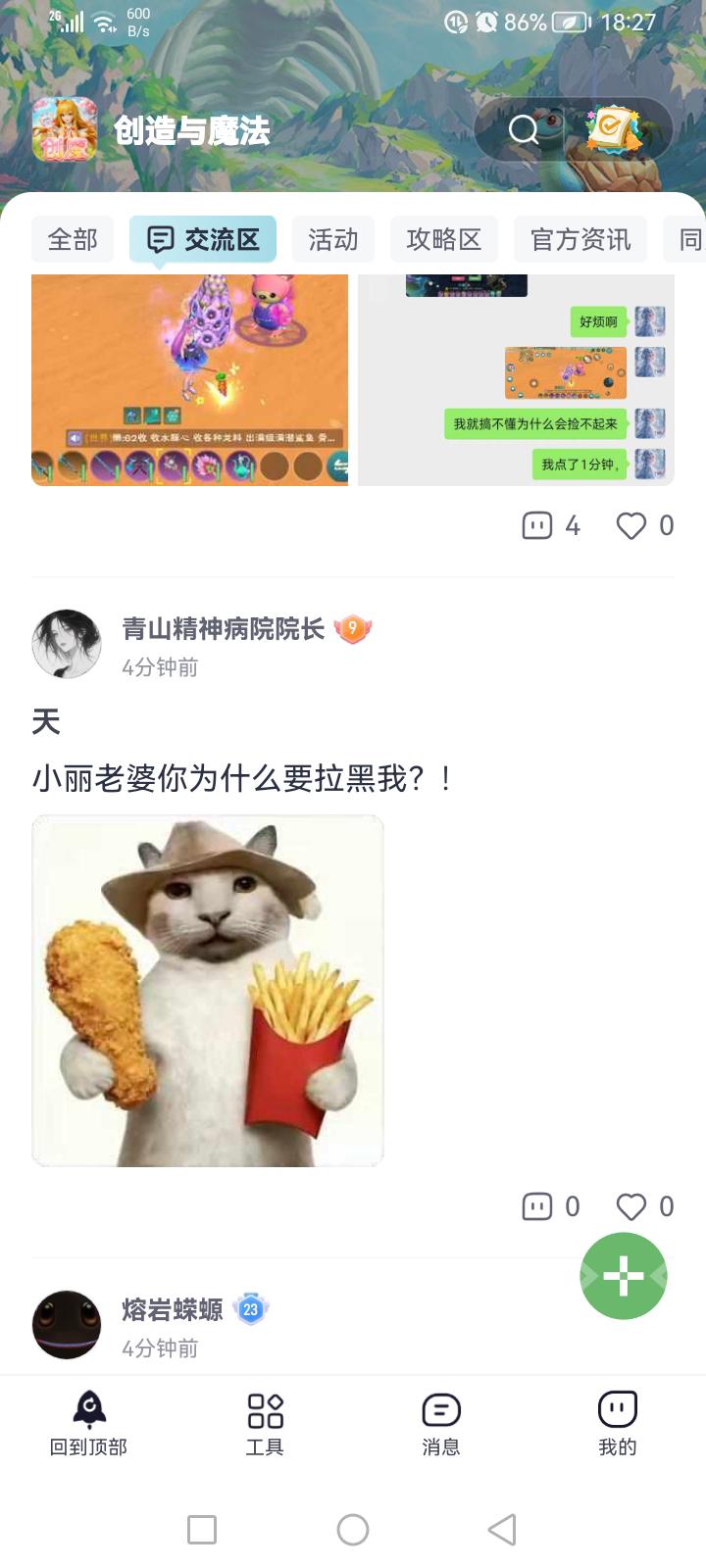Tap 熔岩蝾螈's level 23 badge
Image resolution: width=706 pixels, height=1568 pixels.
click(247, 1308)
